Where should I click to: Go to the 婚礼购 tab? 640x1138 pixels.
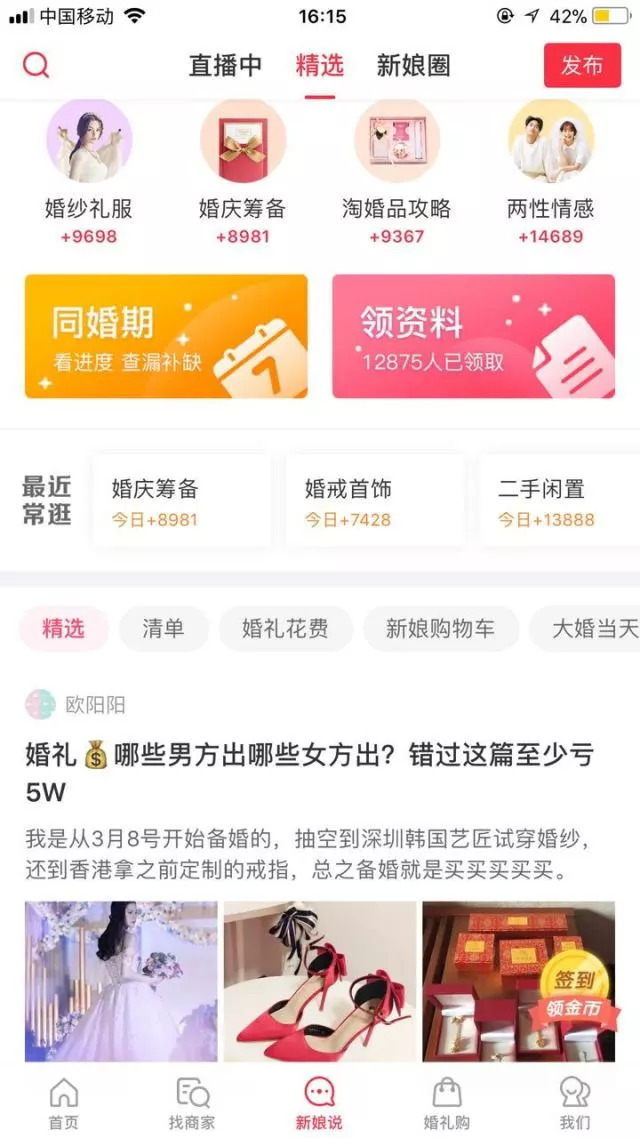coord(447,1103)
